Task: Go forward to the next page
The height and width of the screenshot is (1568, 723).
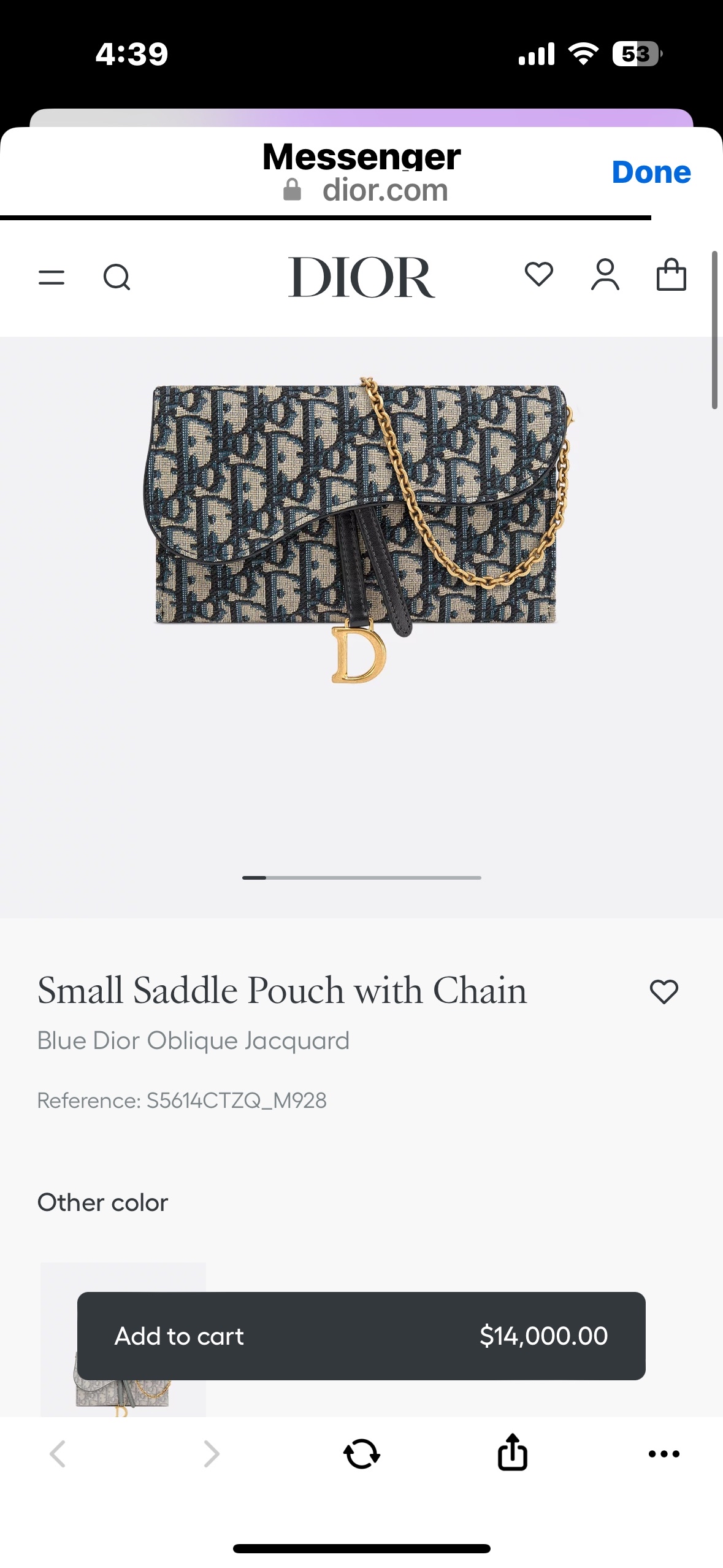Action: click(212, 1453)
